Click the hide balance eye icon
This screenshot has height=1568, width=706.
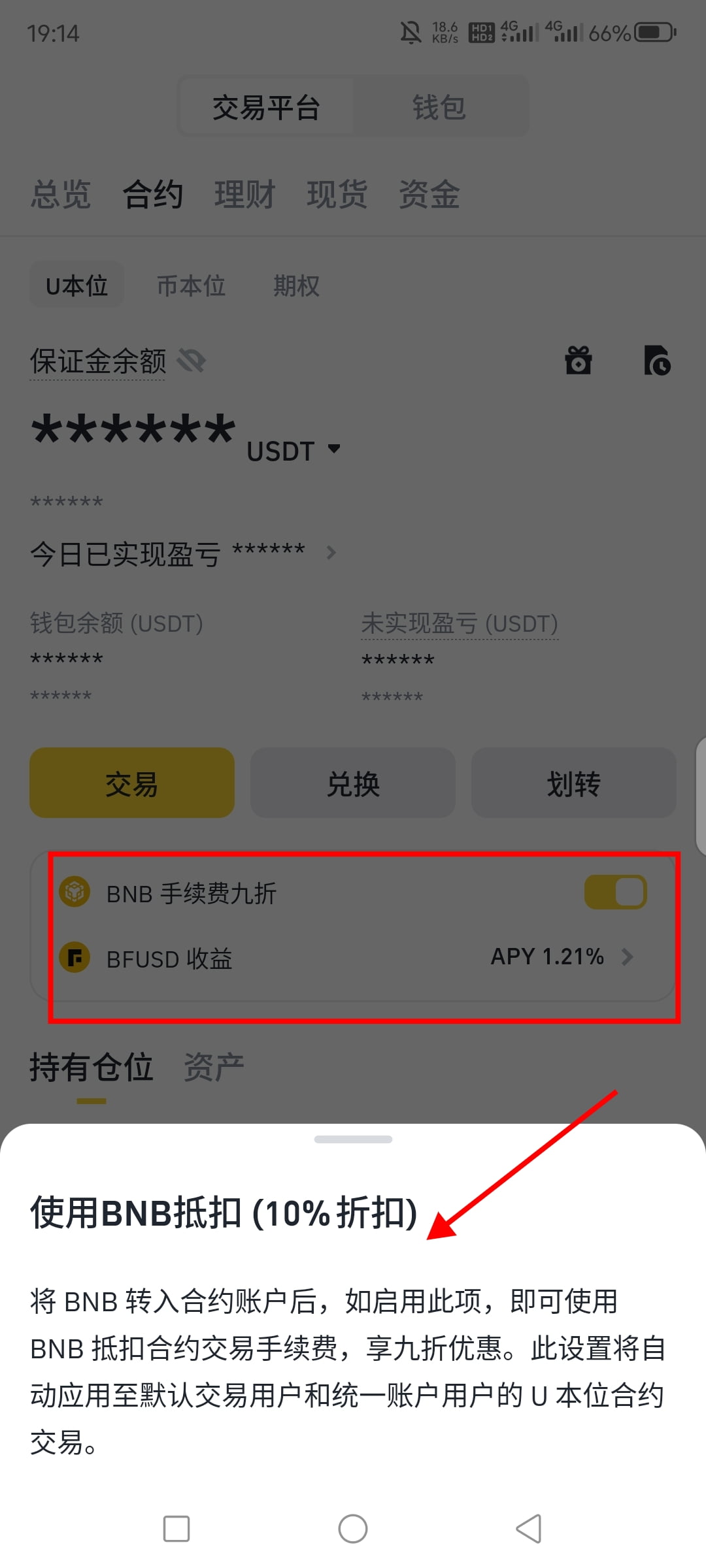(192, 361)
